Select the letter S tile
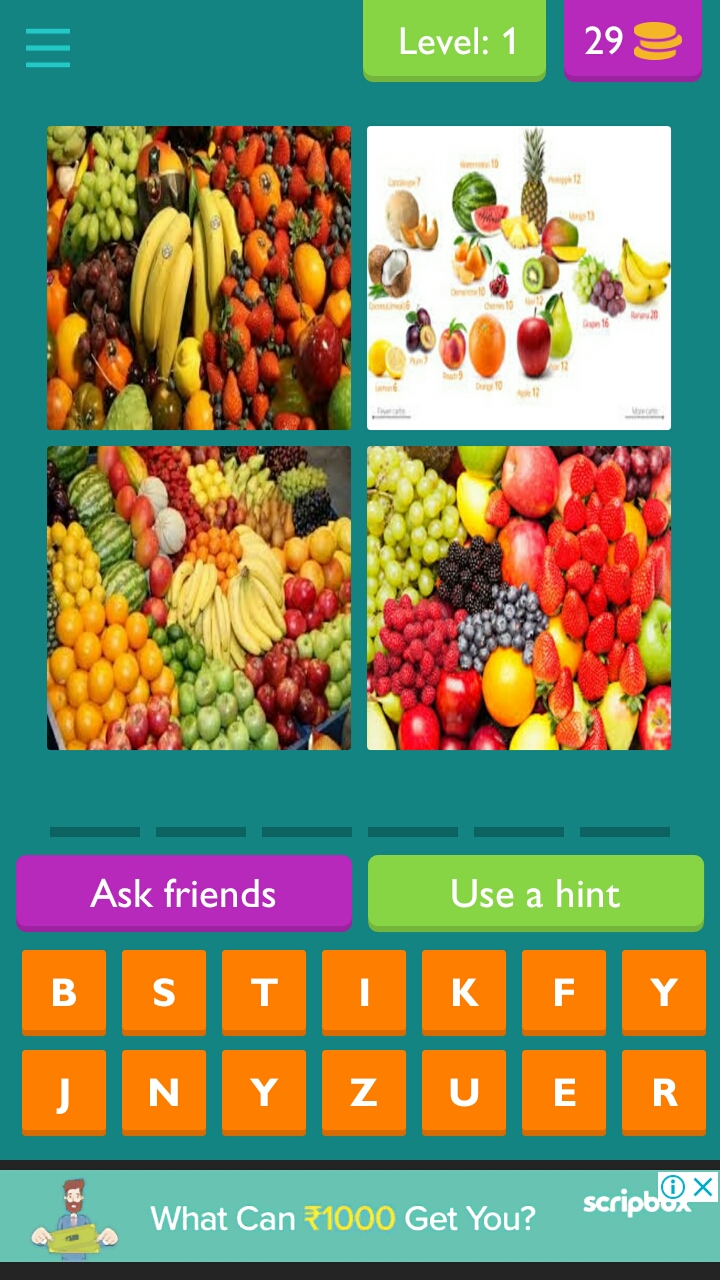720x1280 pixels. pos(164,992)
